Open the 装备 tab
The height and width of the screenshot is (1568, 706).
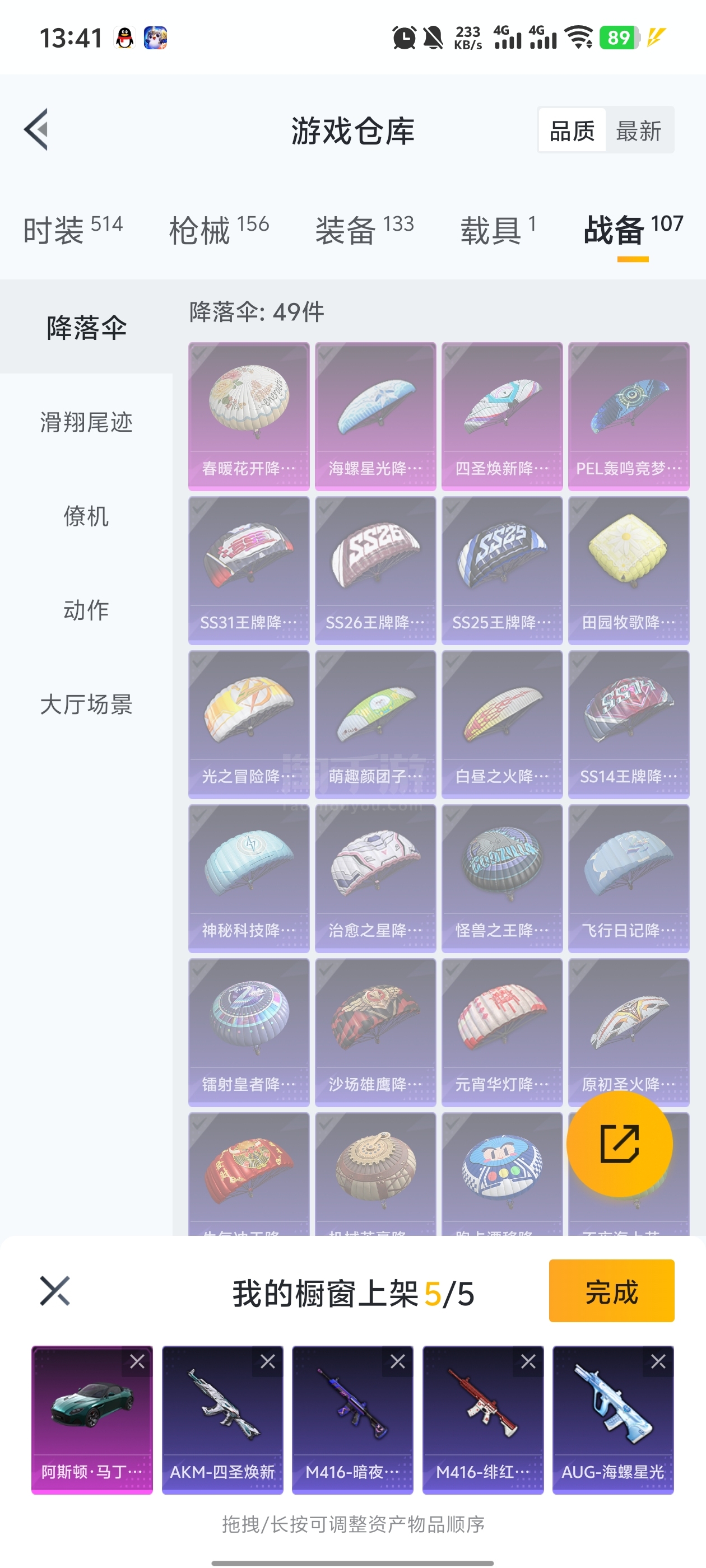[x=365, y=230]
